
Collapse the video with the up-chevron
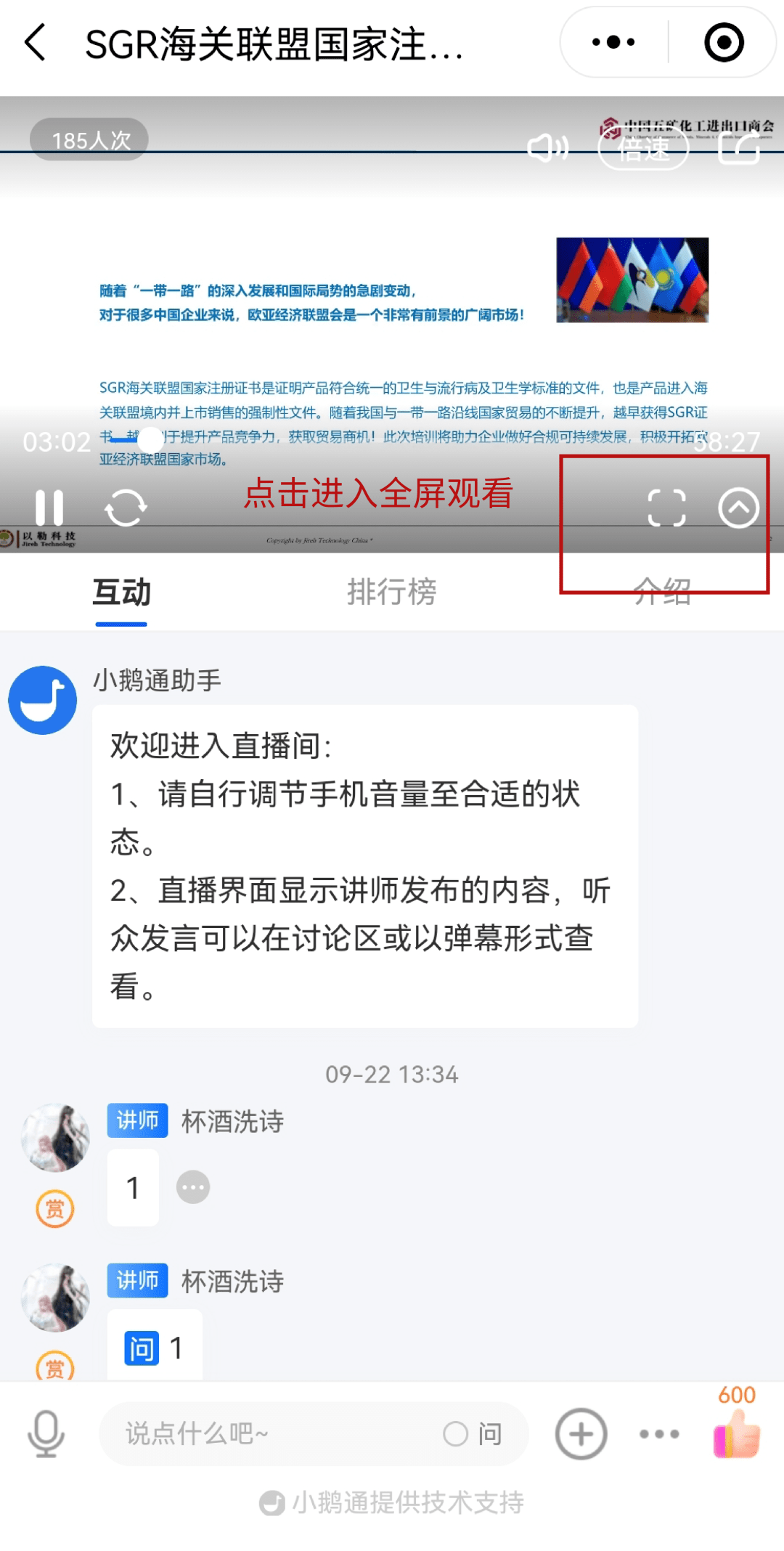coord(738,508)
